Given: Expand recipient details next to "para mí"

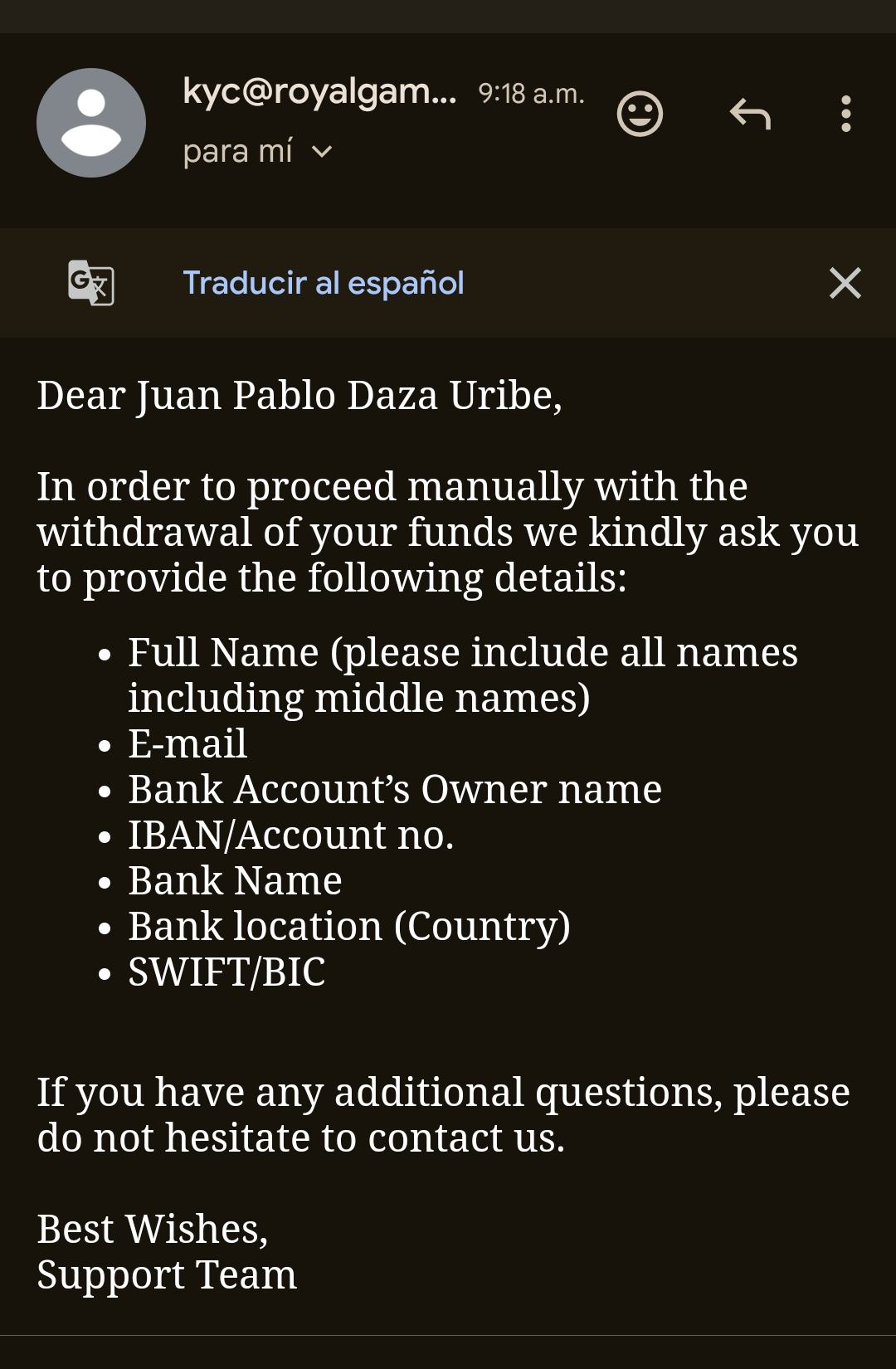Looking at the screenshot, I should click(x=322, y=152).
